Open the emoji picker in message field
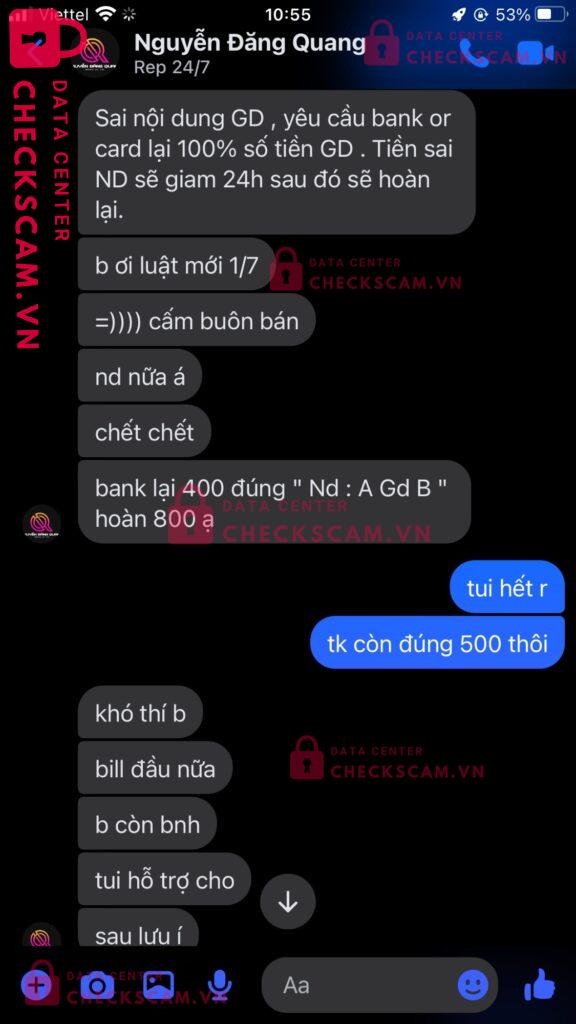 473,985
